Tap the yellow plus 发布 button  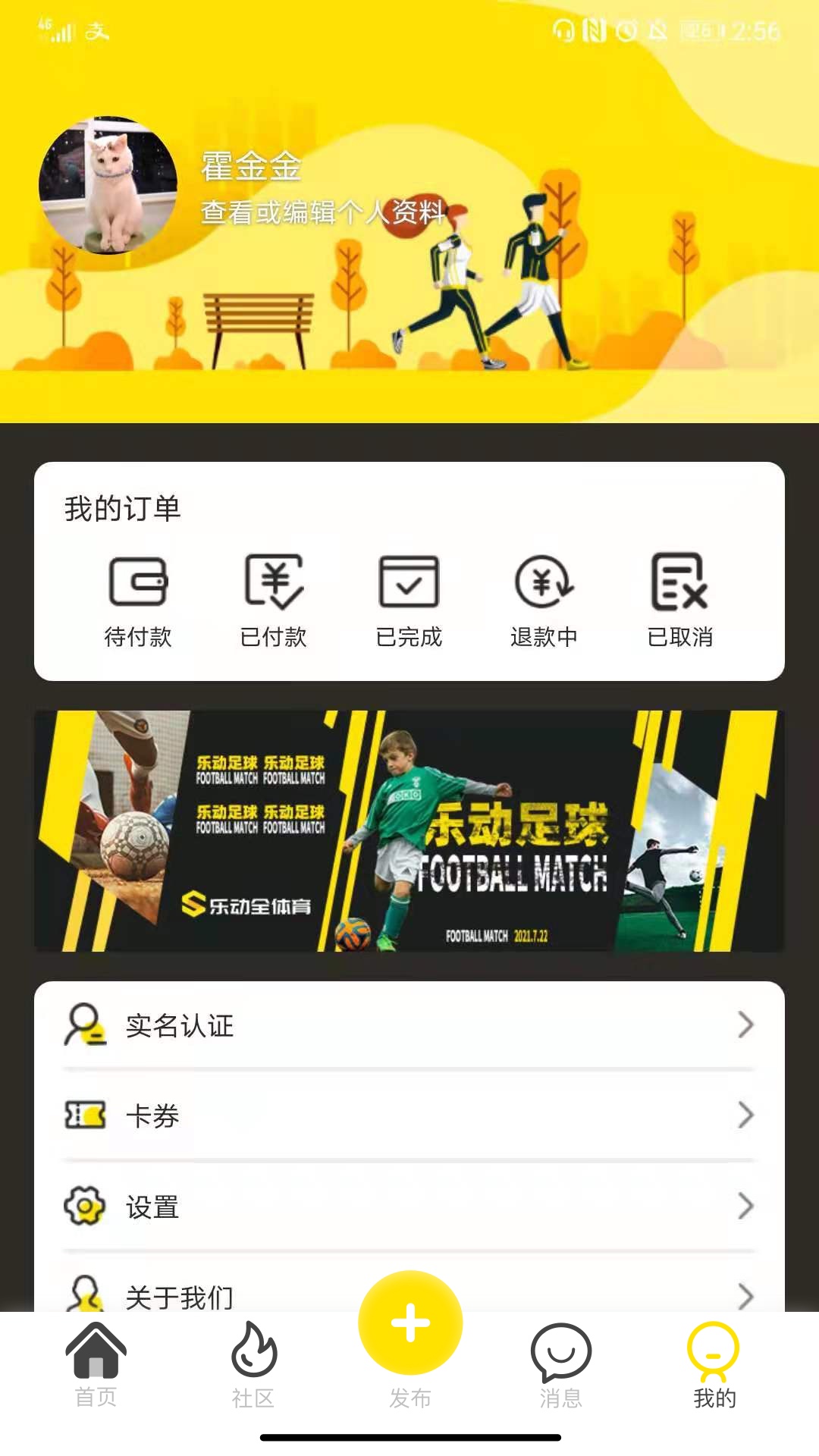click(410, 1324)
